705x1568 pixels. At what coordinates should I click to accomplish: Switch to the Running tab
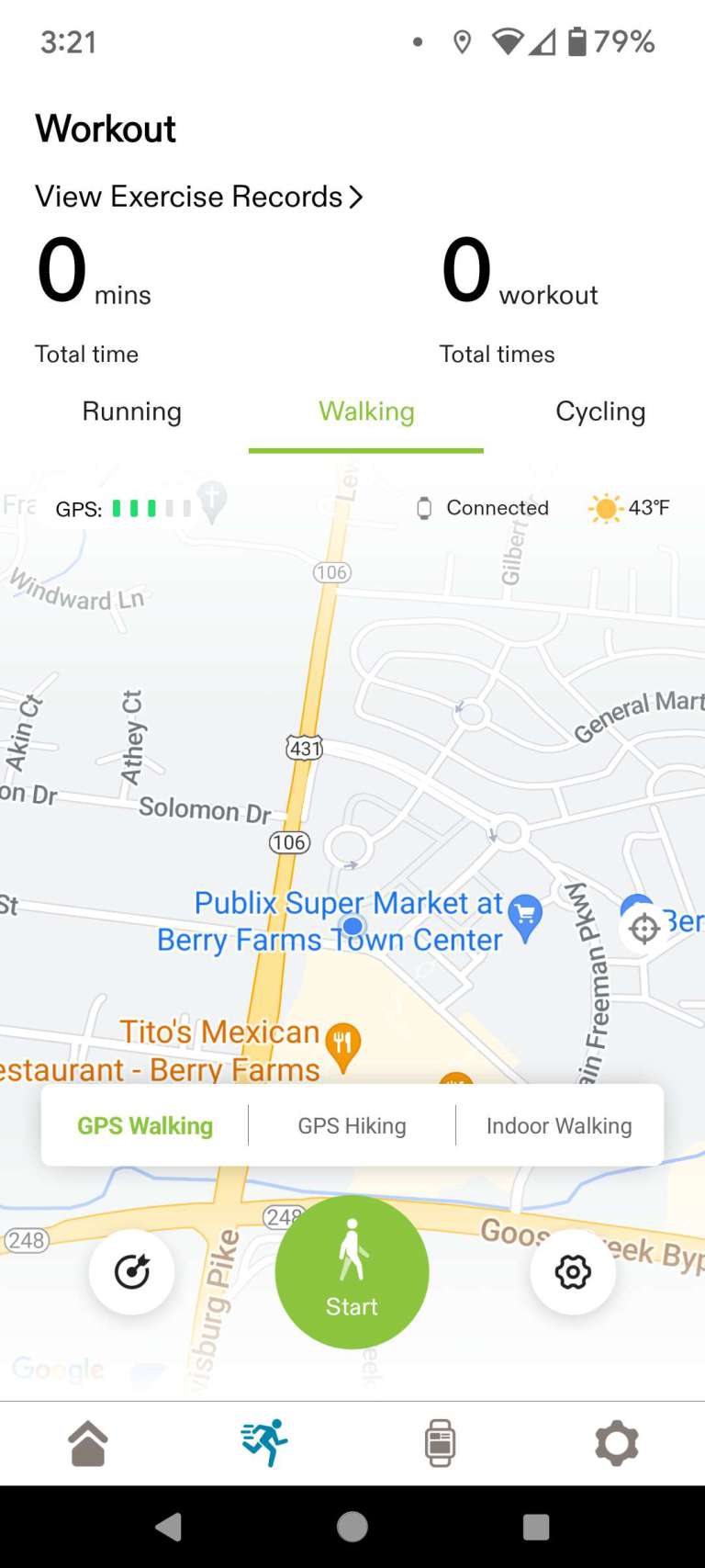tap(132, 412)
